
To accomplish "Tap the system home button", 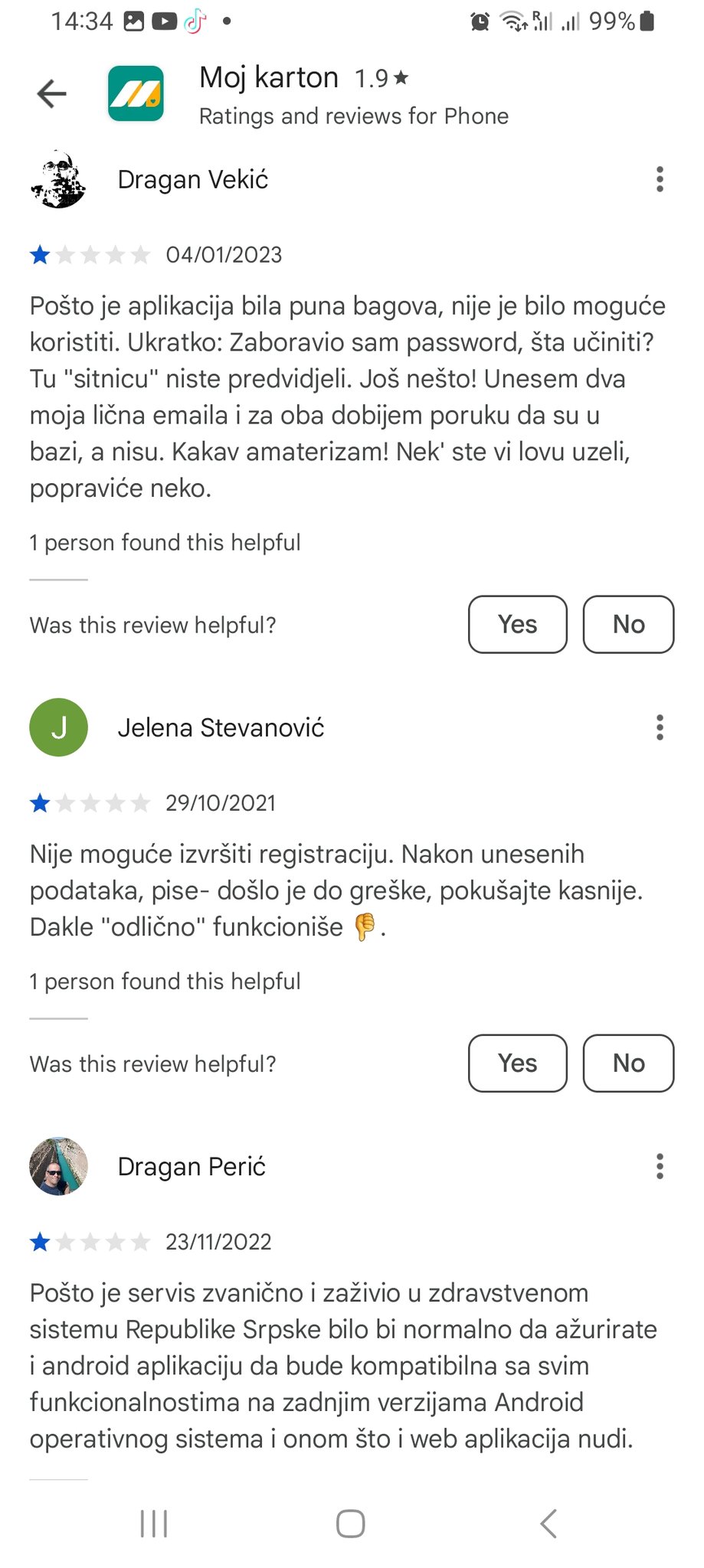I will pos(351,1524).
